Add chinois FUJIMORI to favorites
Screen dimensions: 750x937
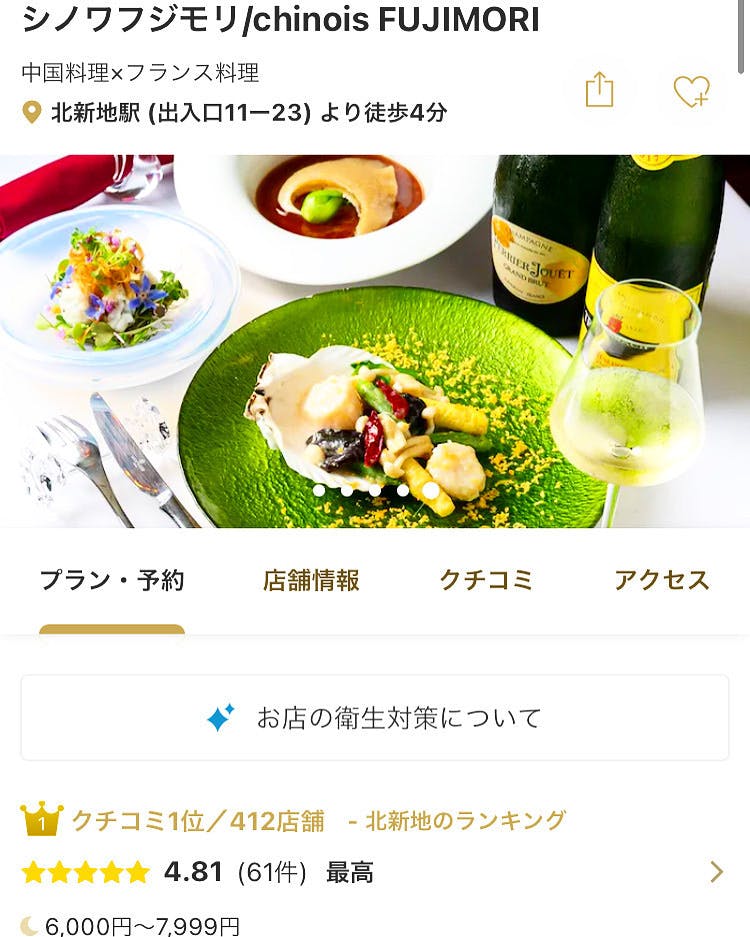pos(691,91)
